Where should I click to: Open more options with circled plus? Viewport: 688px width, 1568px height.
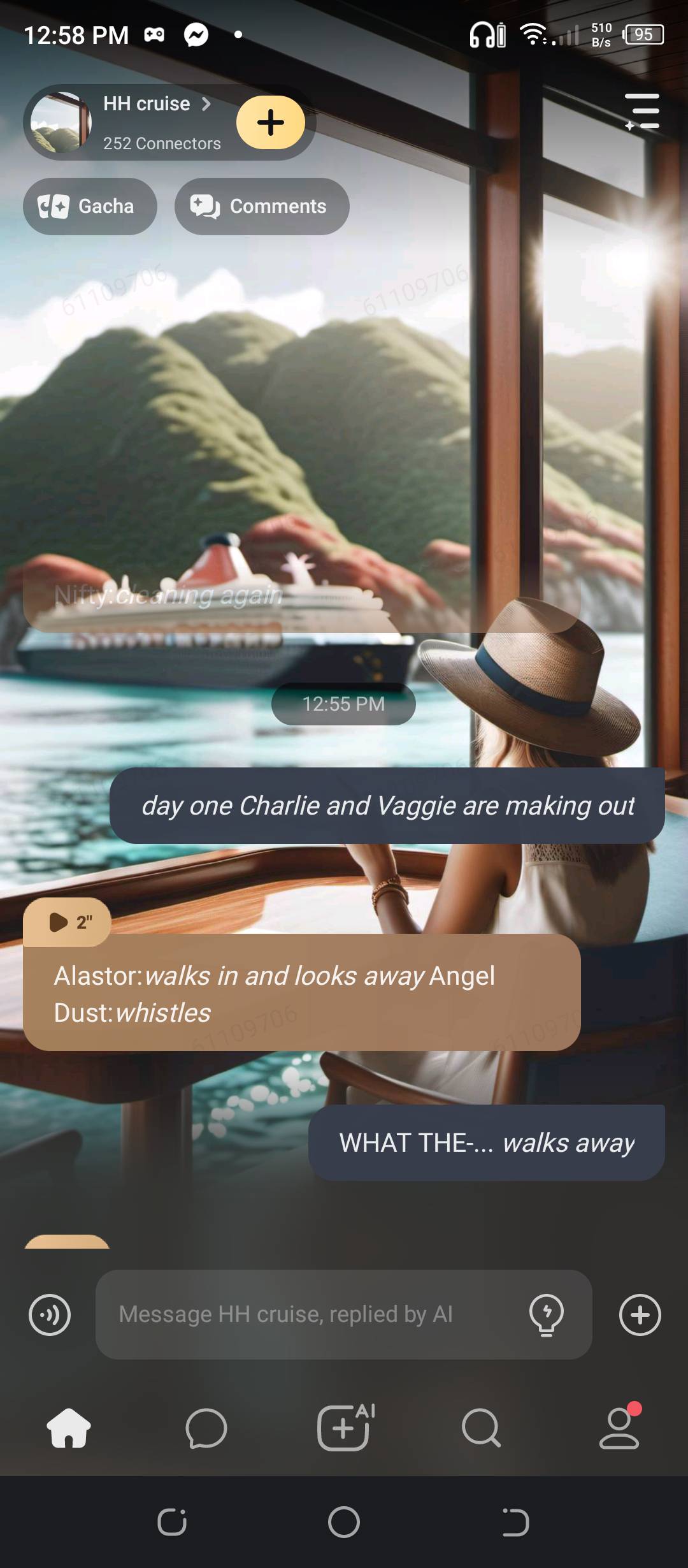(x=640, y=1314)
